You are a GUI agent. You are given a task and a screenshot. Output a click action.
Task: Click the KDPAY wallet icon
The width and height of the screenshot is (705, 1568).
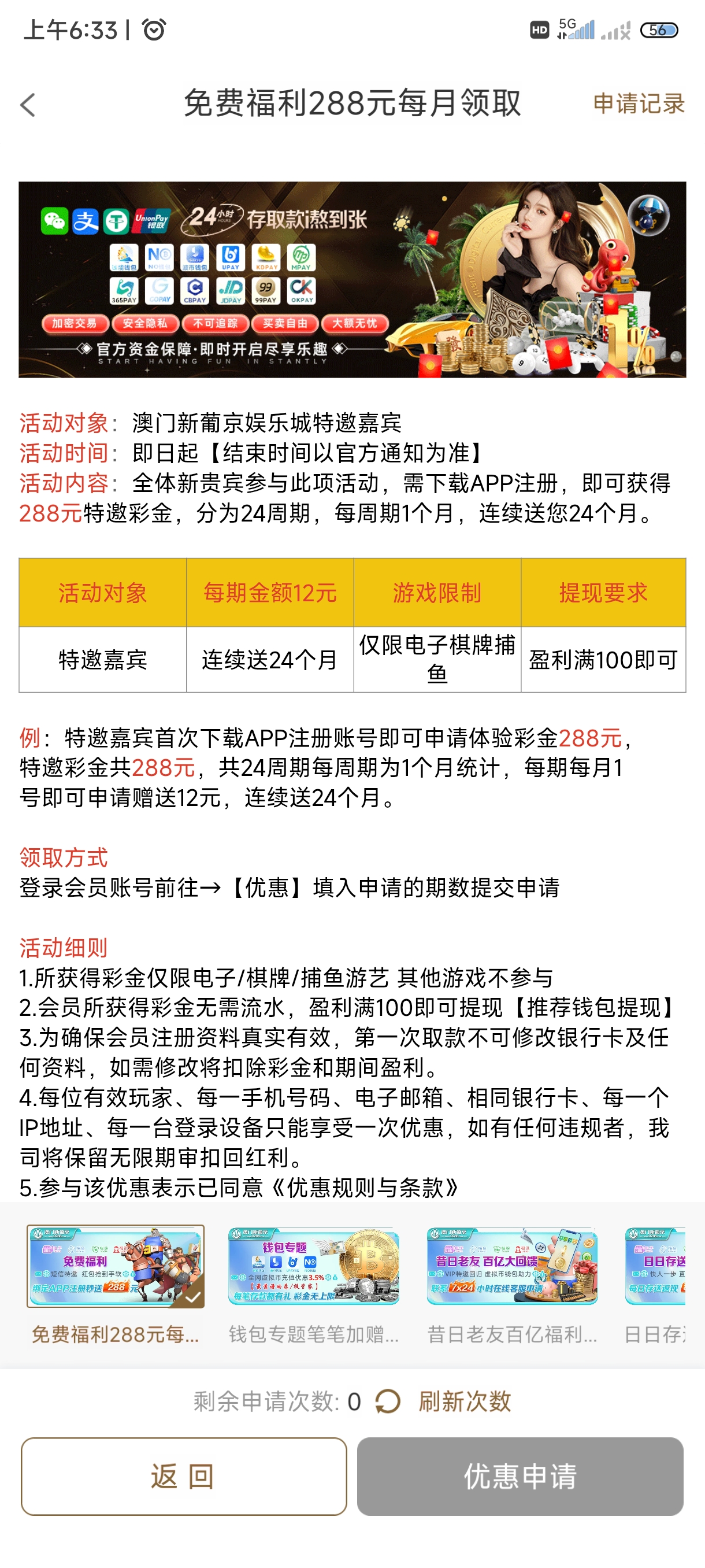point(268,257)
